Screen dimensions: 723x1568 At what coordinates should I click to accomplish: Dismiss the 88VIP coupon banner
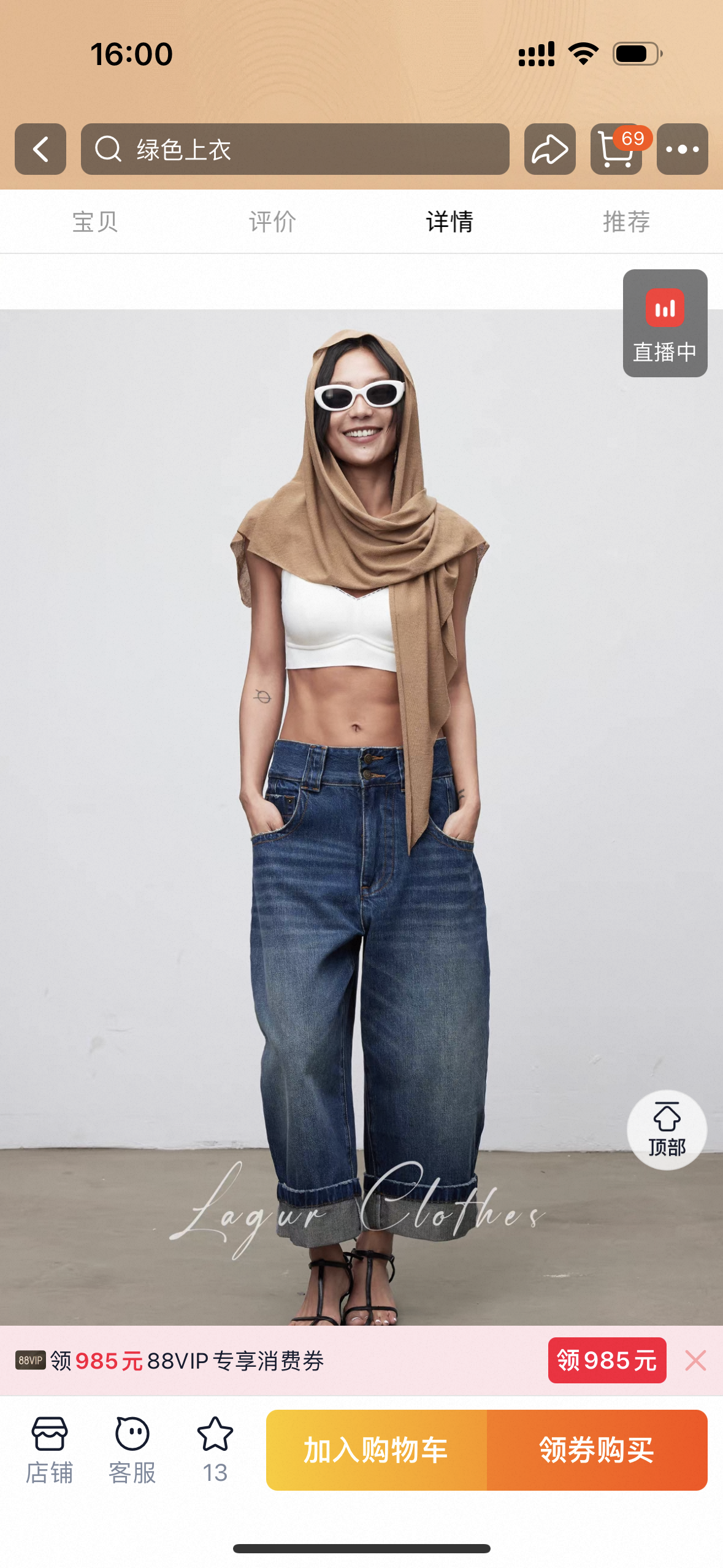[695, 1360]
